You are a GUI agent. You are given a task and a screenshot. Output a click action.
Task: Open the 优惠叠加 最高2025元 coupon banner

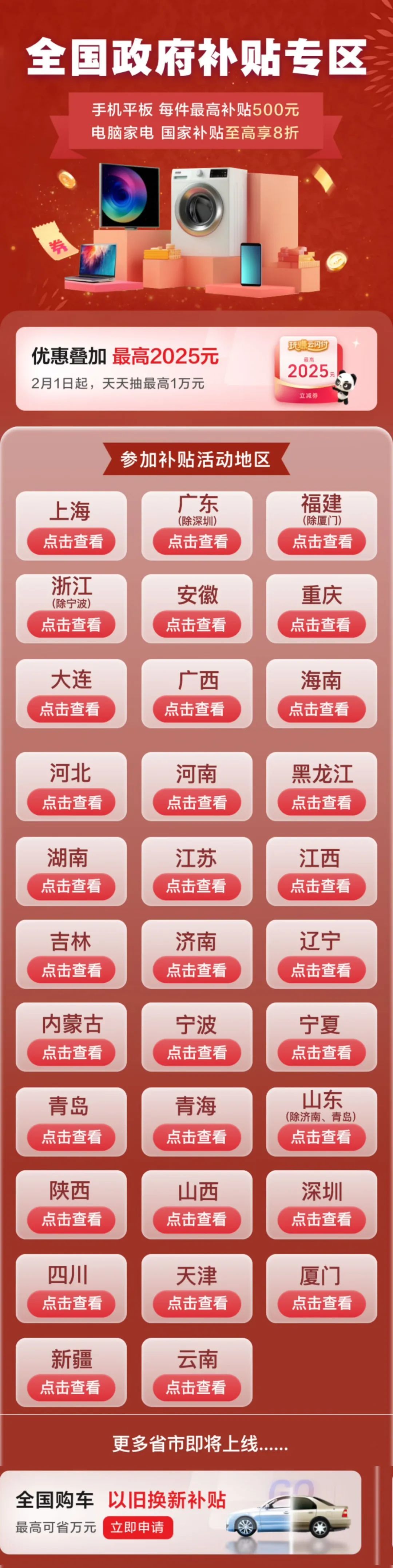tap(196, 368)
